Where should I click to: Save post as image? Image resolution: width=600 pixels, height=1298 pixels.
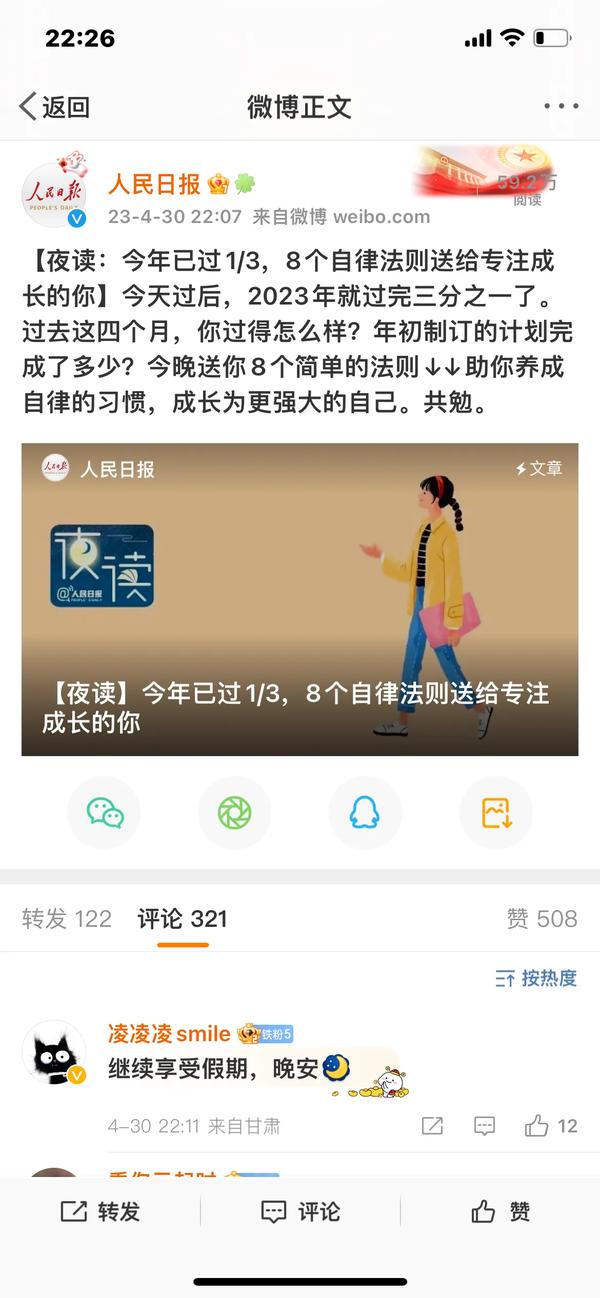click(496, 813)
